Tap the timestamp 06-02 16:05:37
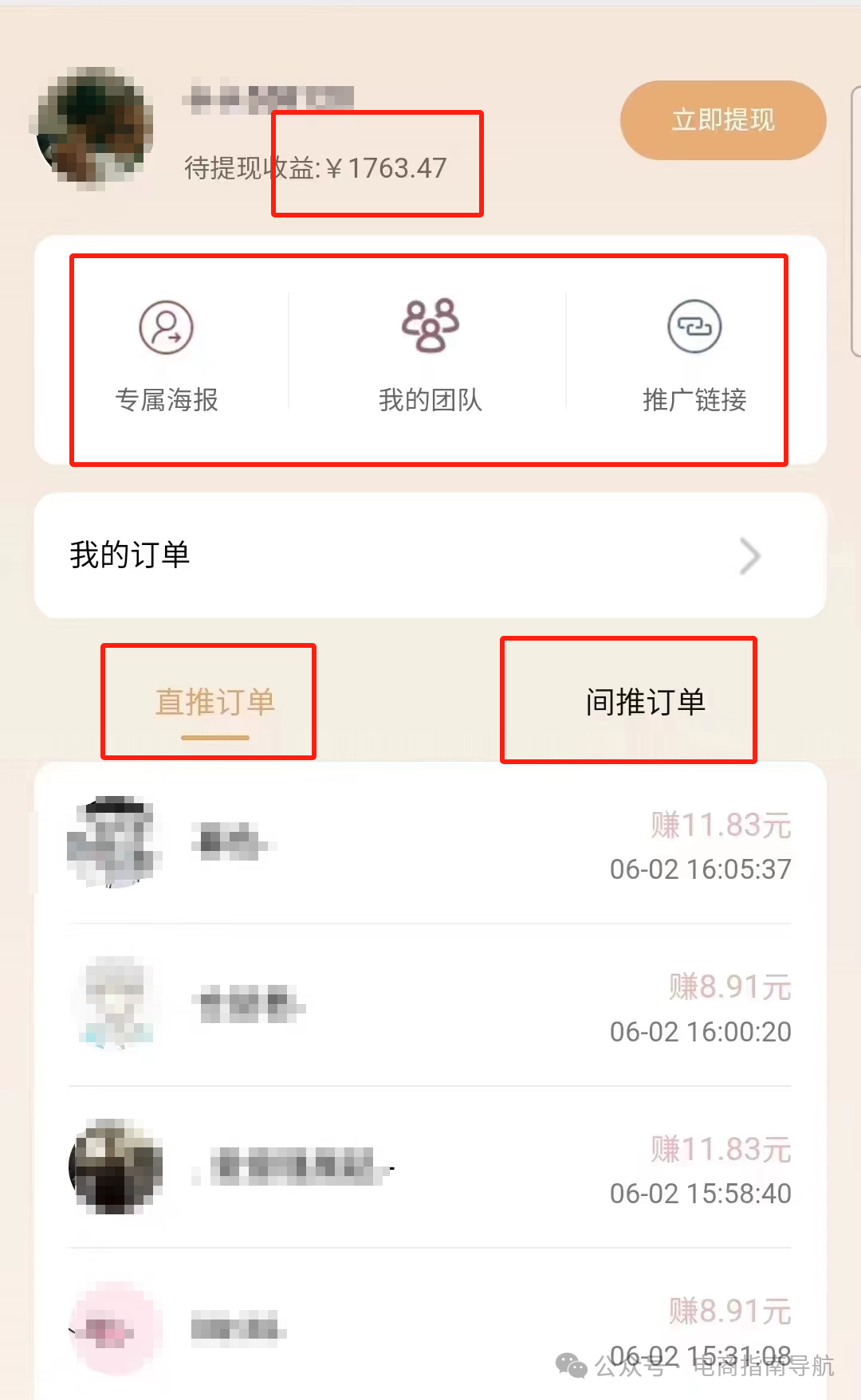Viewport: 861px width, 1400px height. coord(701,869)
